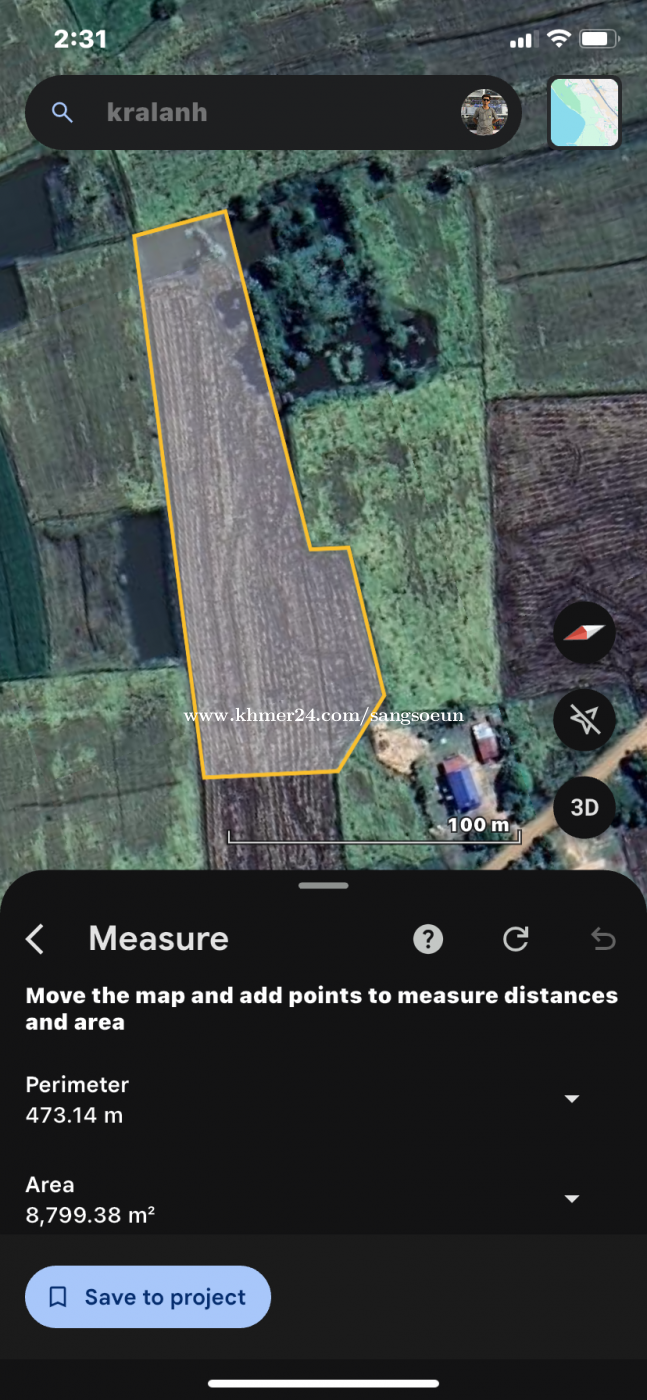Switch the map to 3D view
Screen dimensions: 647x1400
[584, 807]
